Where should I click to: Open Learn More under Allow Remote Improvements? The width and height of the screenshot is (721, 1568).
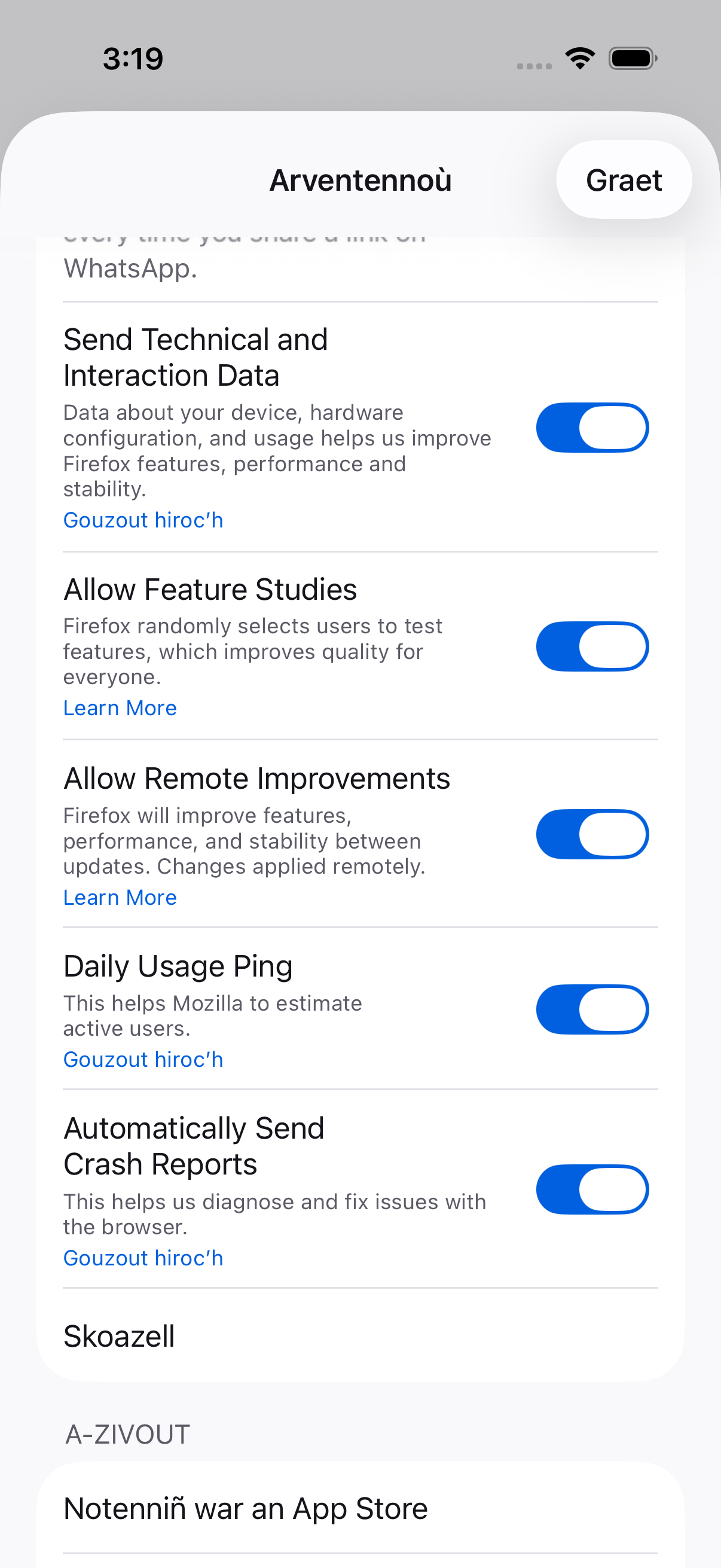tap(121, 897)
